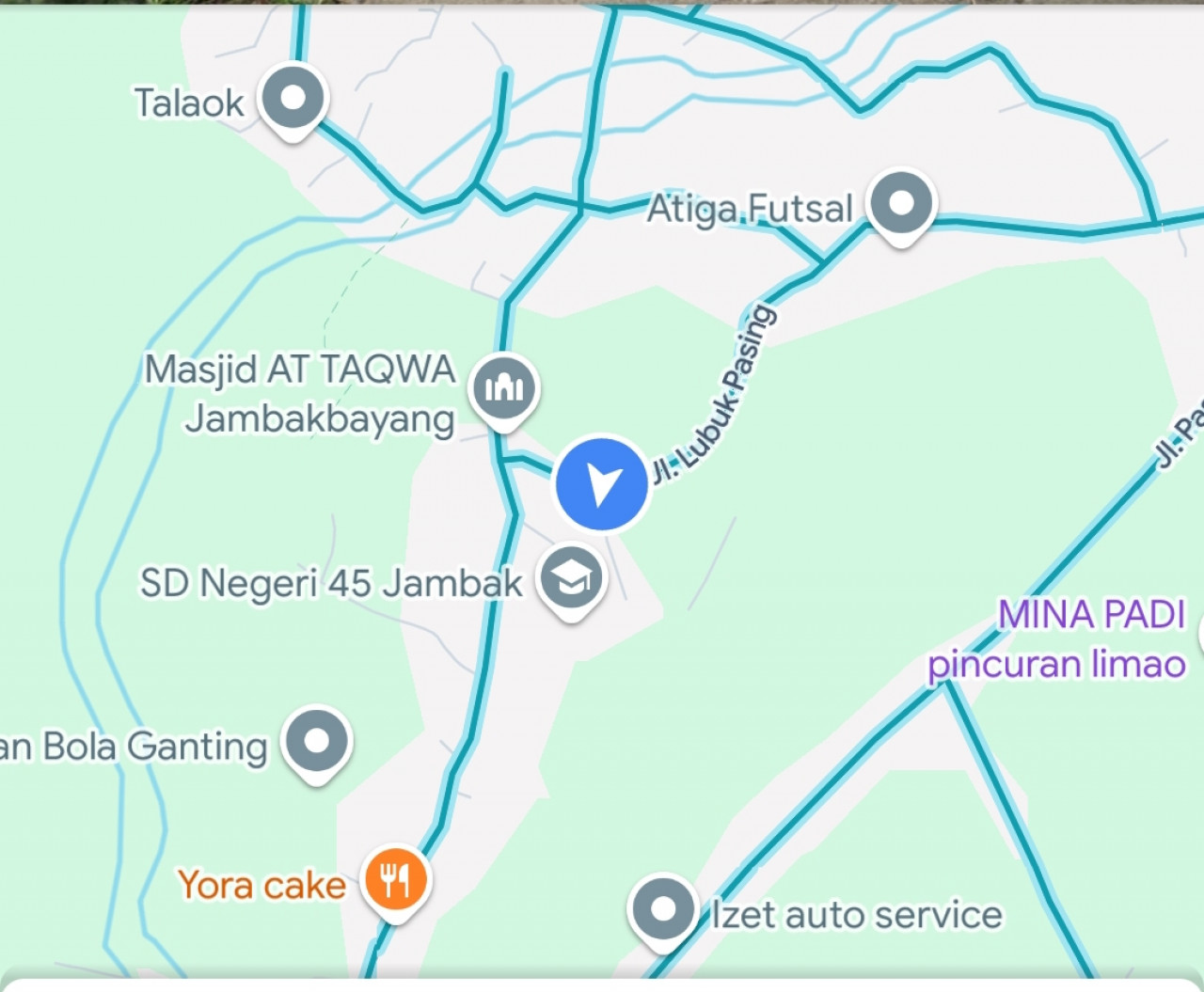The image size is (1204, 992).
Task: Open Yora cake restaurant marker
Action: (x=396, y=881)
